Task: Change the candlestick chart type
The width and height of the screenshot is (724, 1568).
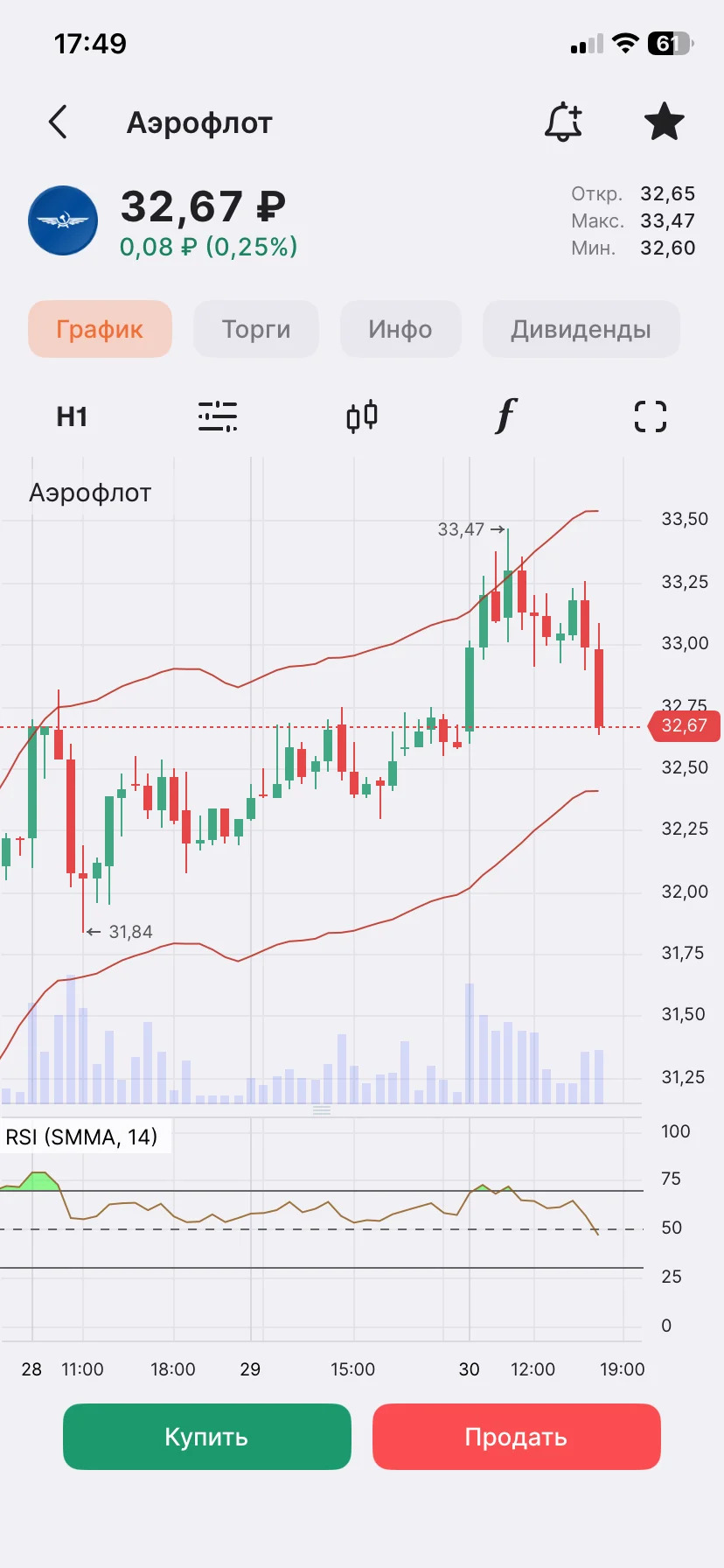Action: tap(362, 416)
